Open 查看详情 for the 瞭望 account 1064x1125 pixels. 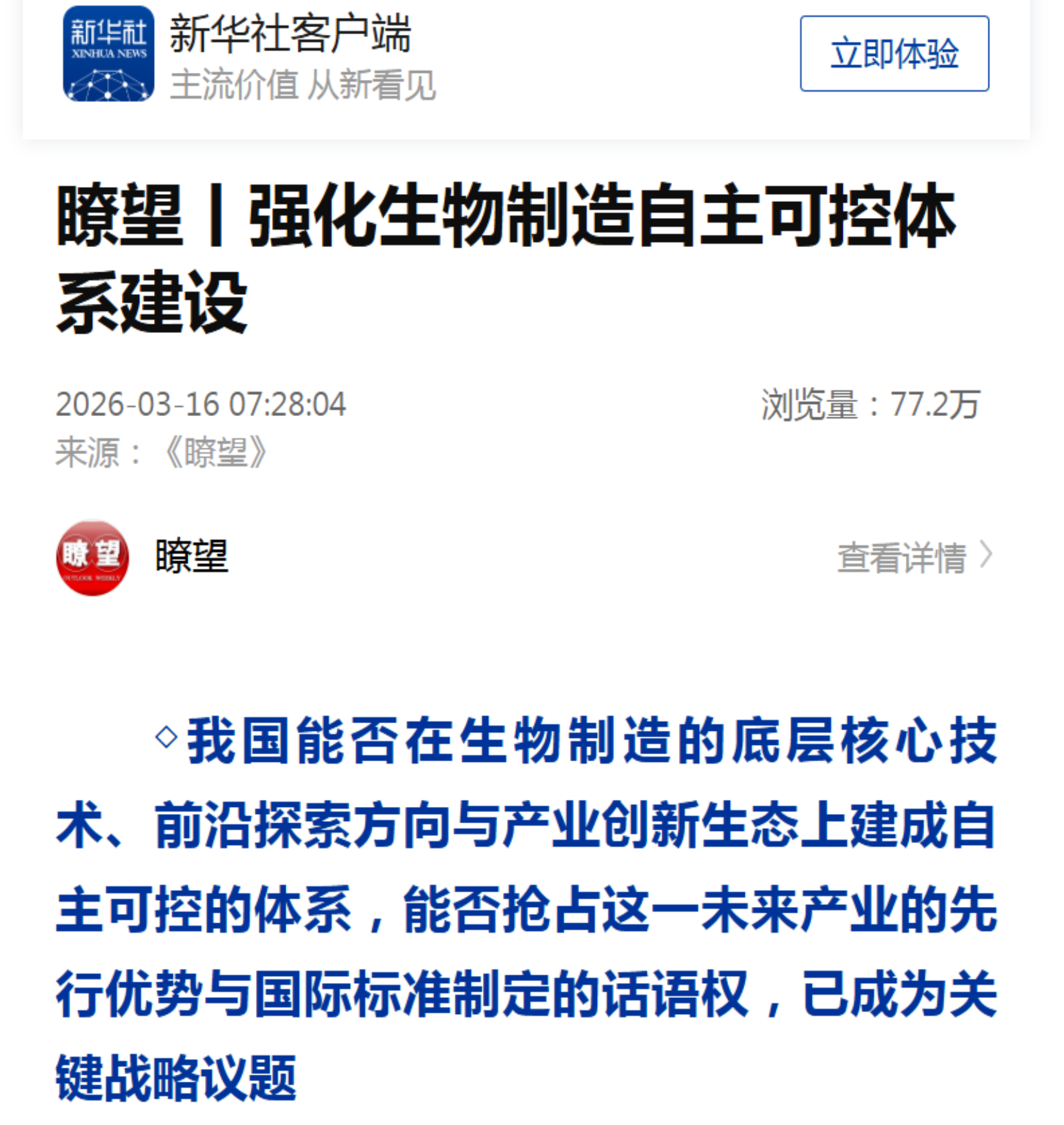[913, 557]
